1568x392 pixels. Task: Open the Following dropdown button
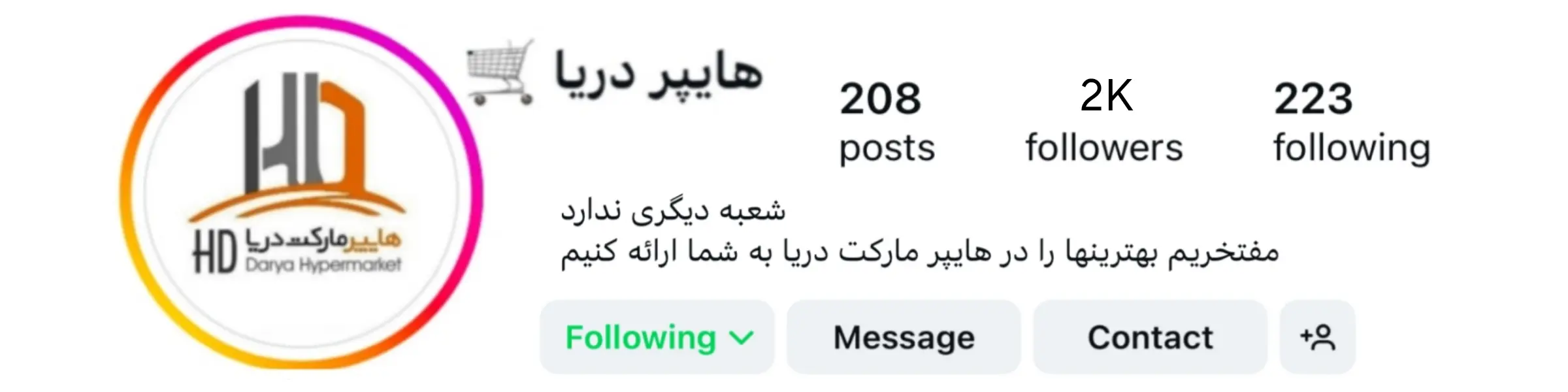pyautogui.click(x=657, y=338)
